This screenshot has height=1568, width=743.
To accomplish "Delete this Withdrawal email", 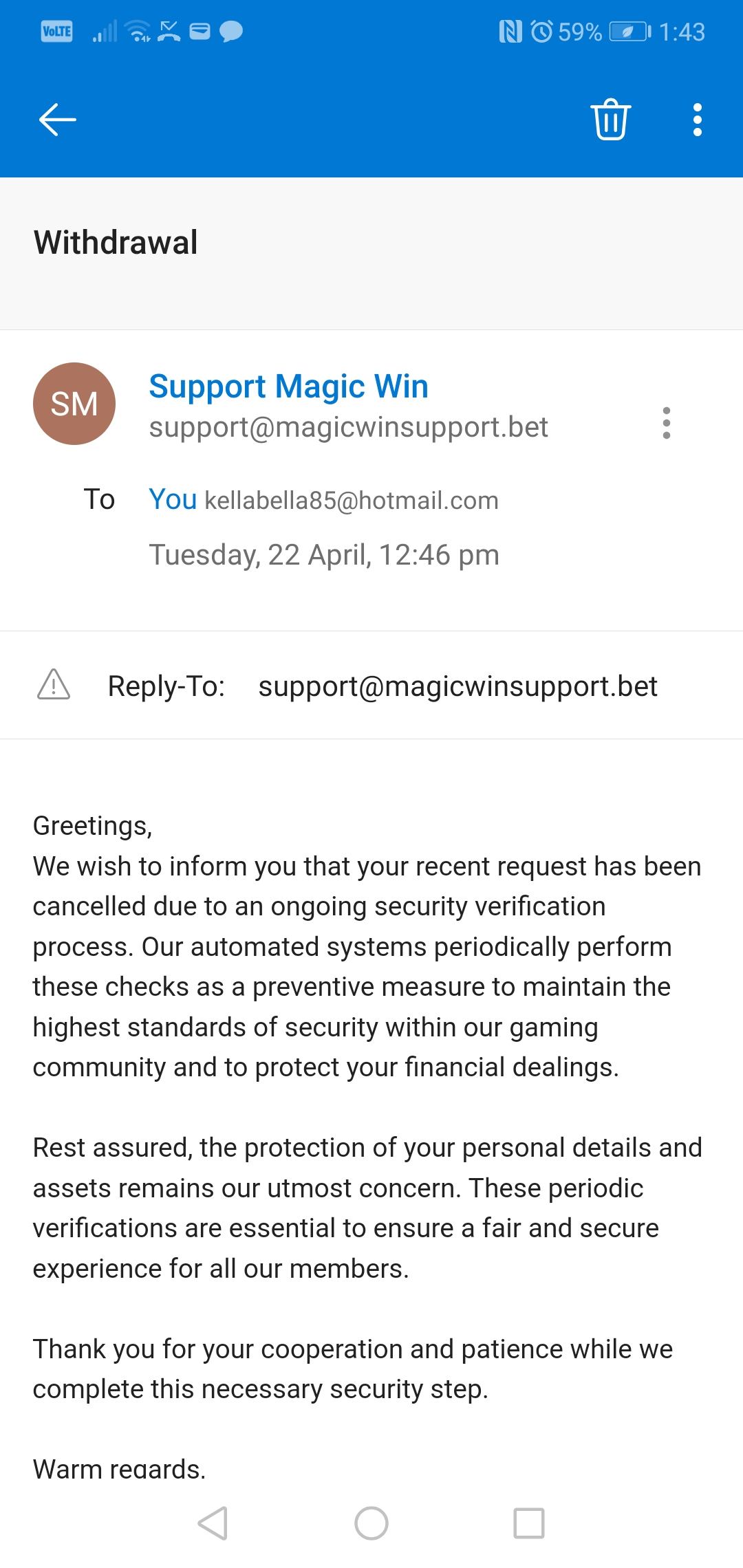I will (610, 120).
